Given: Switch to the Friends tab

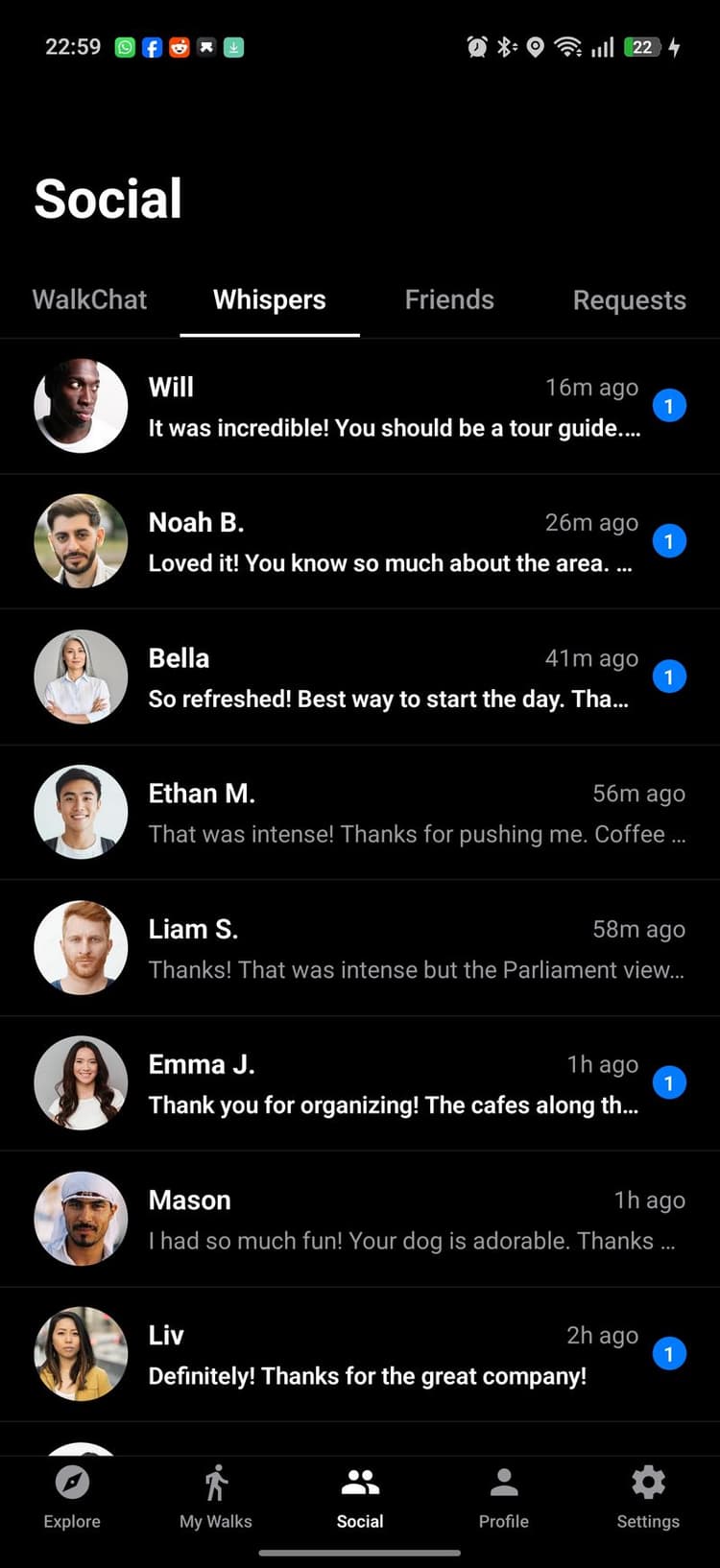Looking at the screenshot, I should tap(449, 299).
